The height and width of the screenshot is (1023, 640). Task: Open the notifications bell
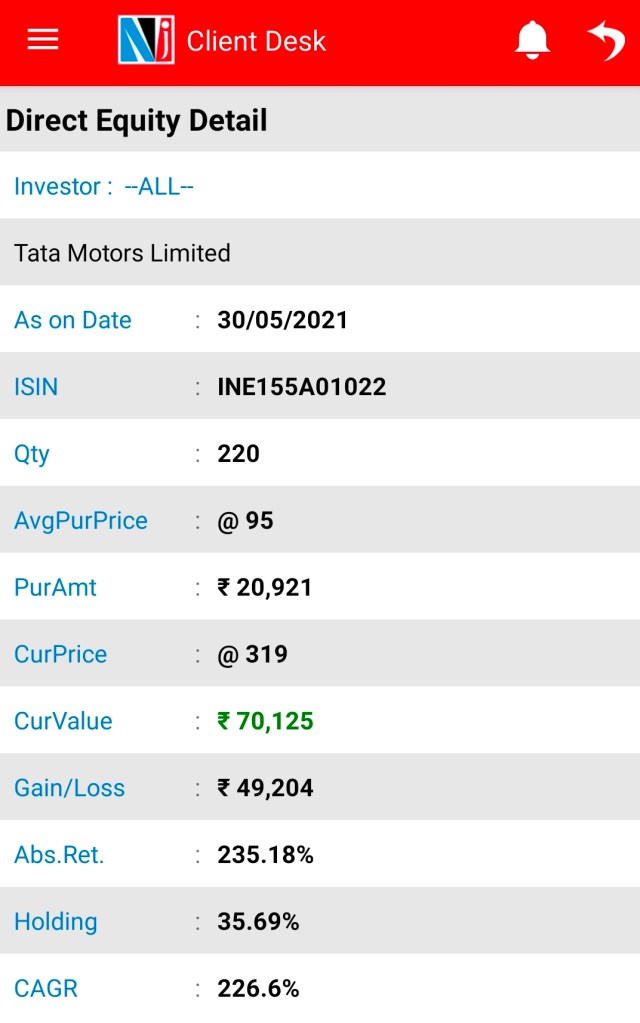tap(532, 40)
